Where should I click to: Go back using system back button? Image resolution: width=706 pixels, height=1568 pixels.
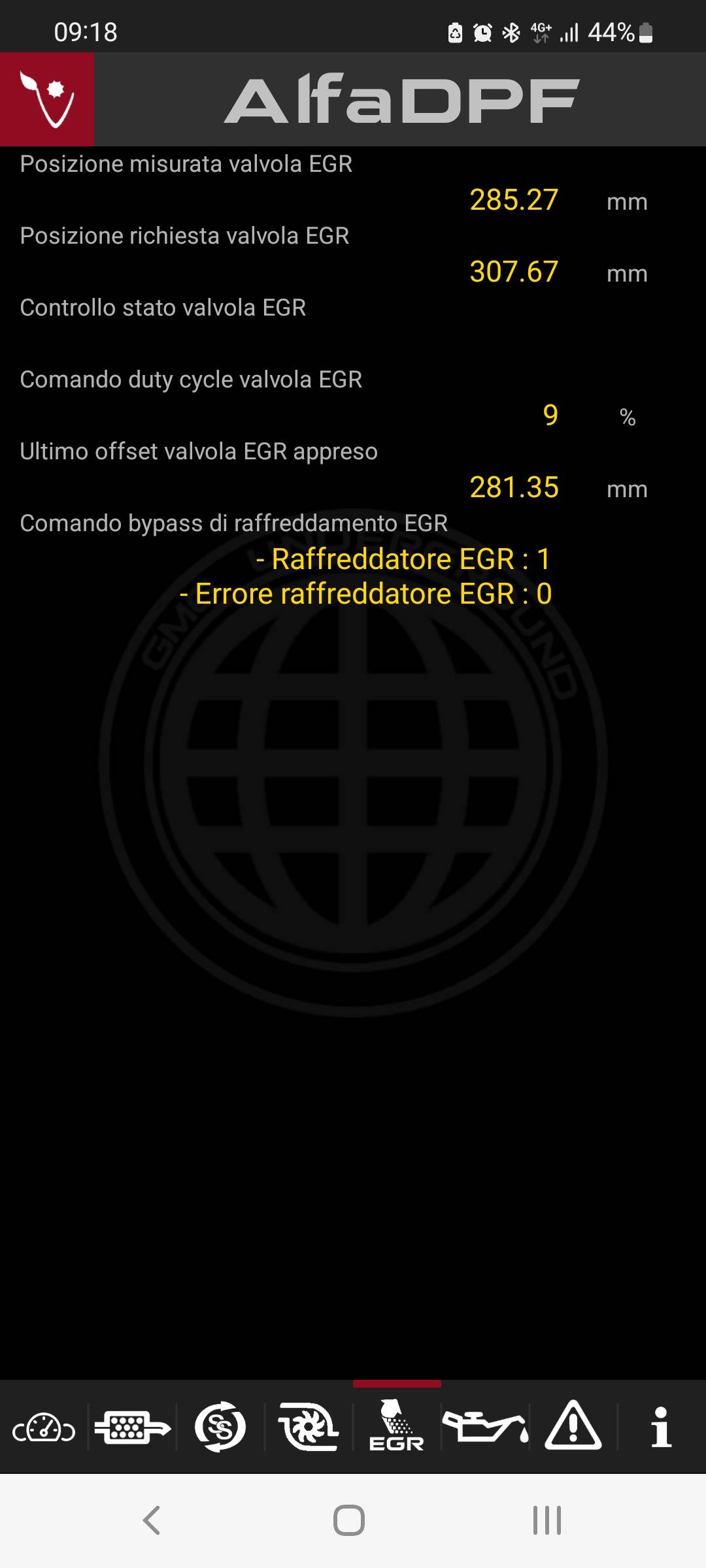pyautogui.click(x=152, y=1520)
